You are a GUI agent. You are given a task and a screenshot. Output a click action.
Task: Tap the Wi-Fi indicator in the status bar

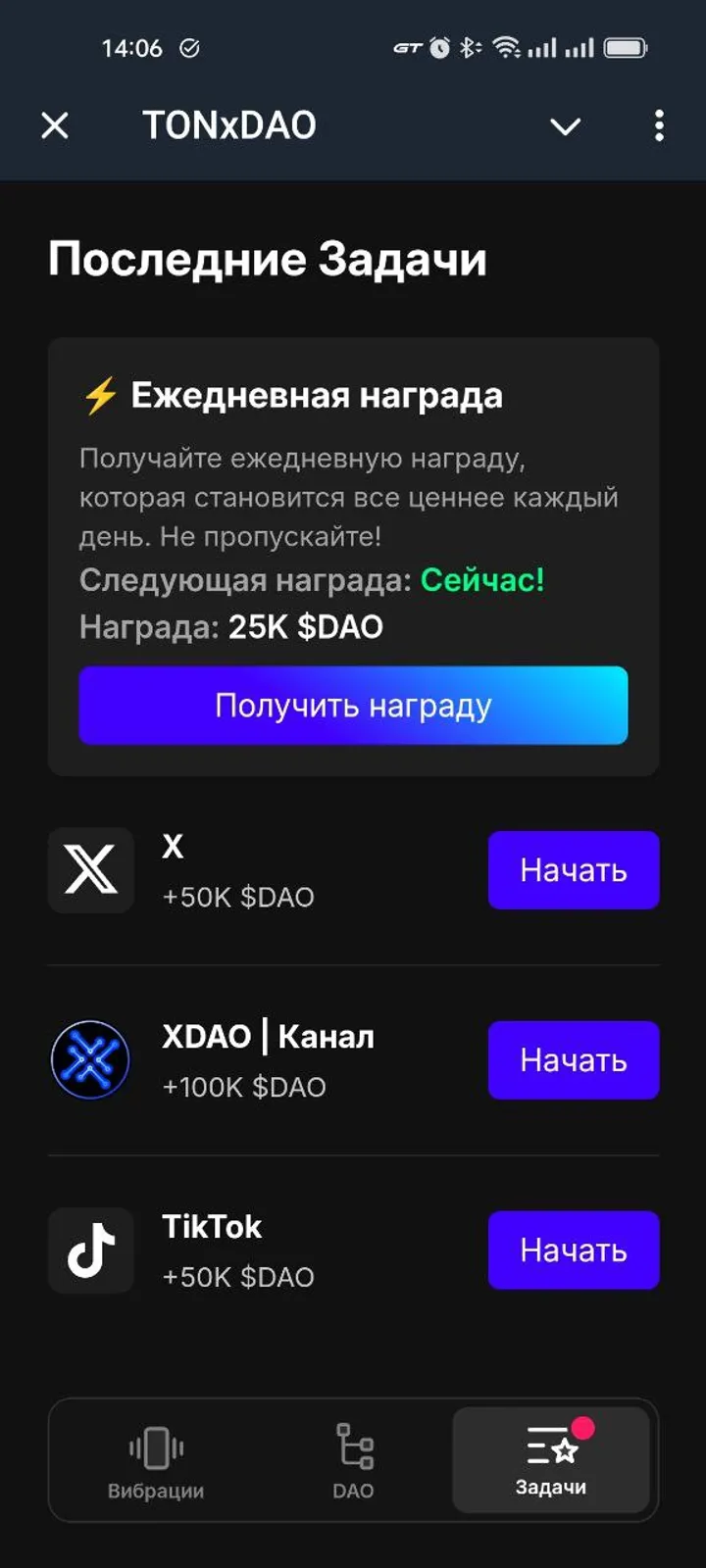click(505, 47)
